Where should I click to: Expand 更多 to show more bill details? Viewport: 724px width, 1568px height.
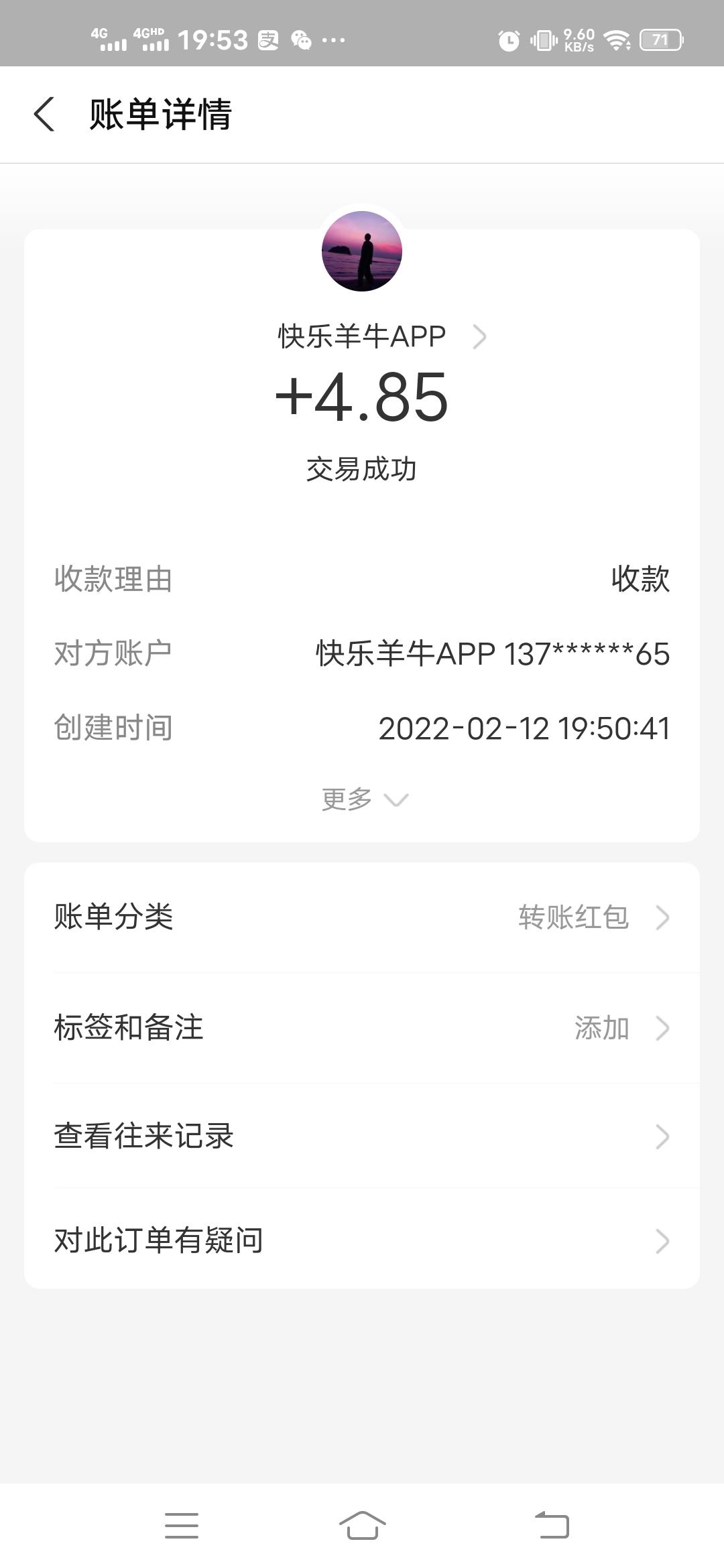[x=362, y=799]
